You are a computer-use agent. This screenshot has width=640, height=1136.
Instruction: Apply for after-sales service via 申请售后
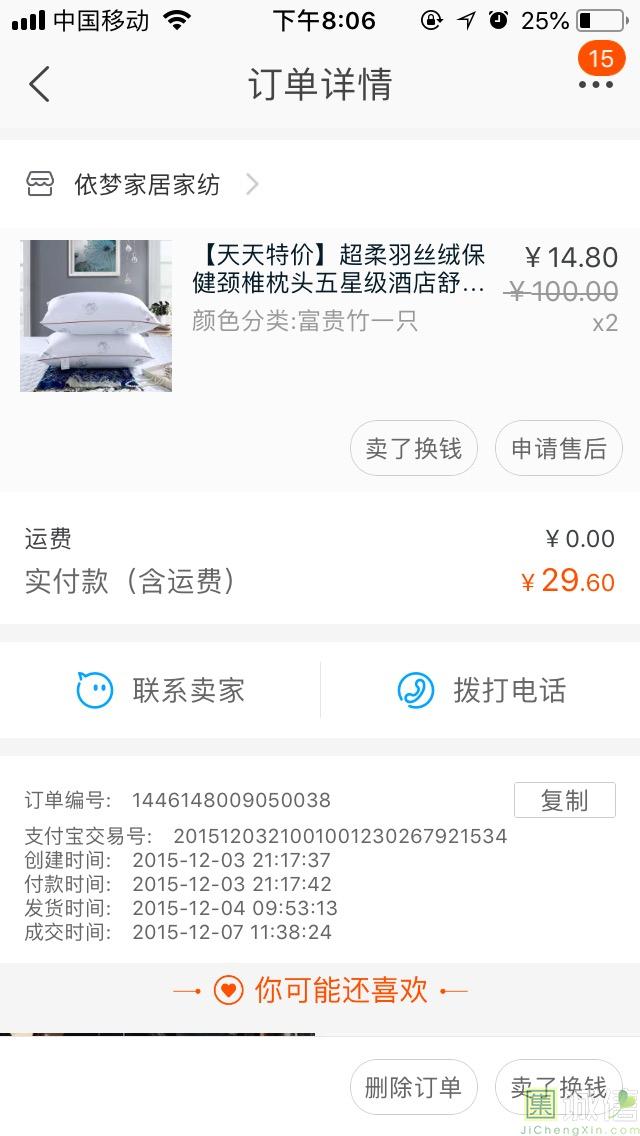tap(558, 449)
